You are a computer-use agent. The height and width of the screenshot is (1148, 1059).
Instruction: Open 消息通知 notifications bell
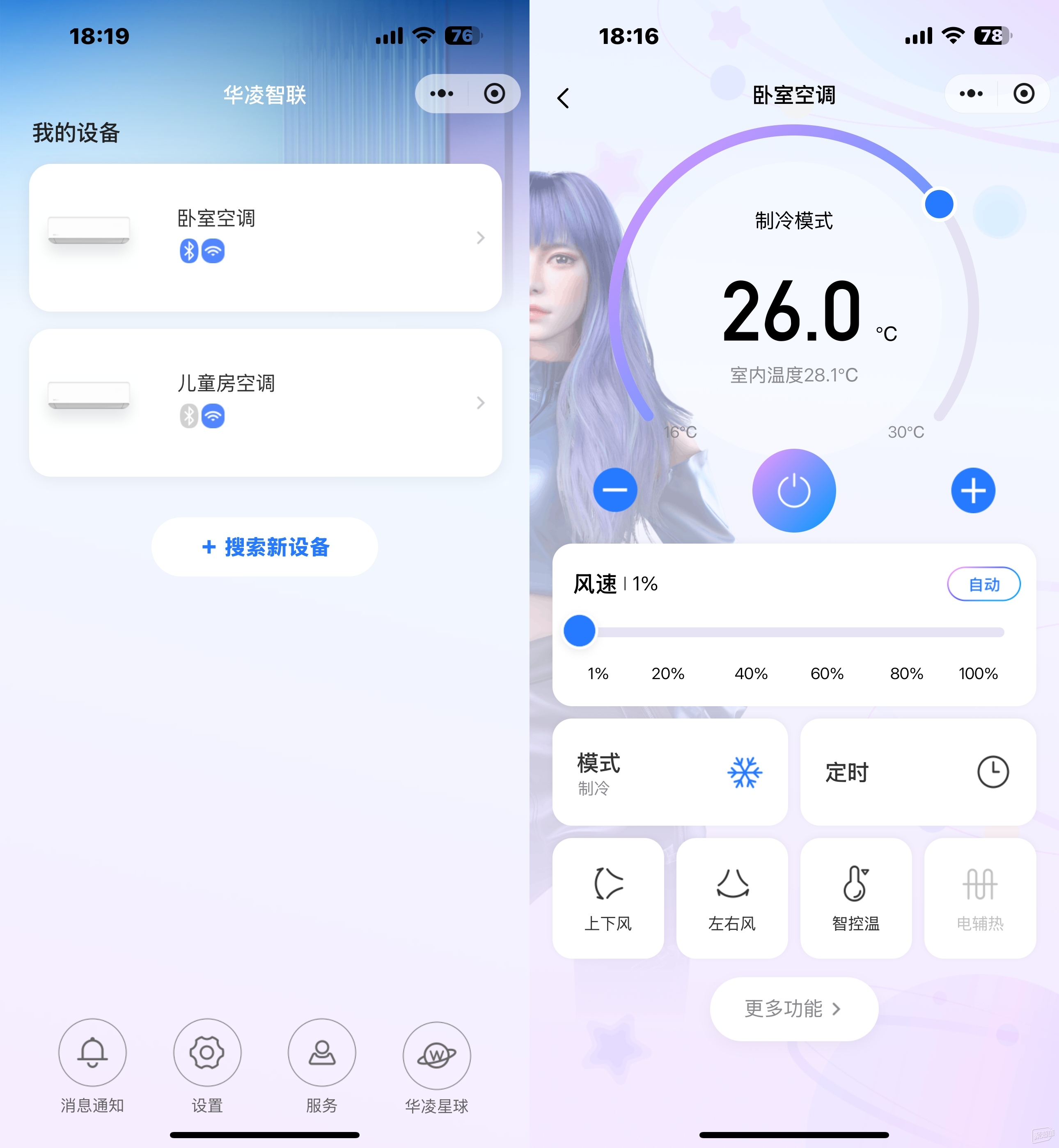92,1052
